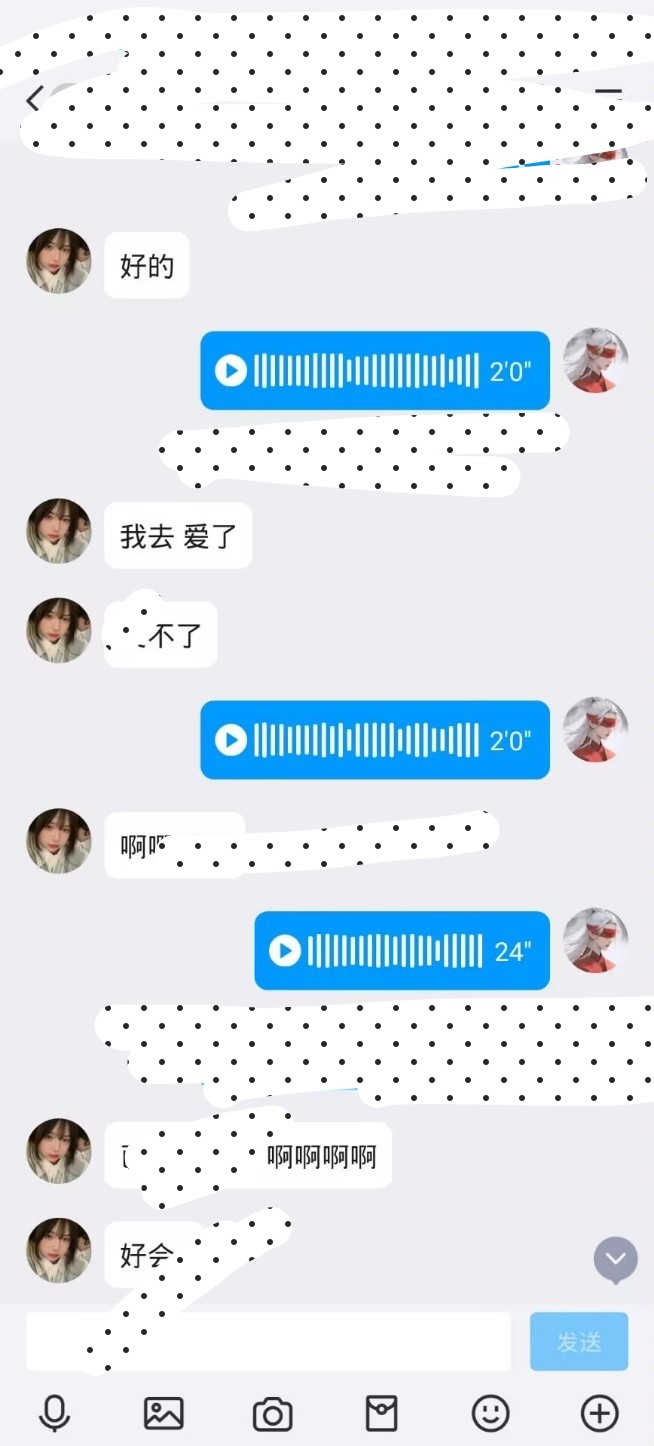Open avatar next to 好的 message
This screenshot has width=654, height=1446.
click(58, 260)
